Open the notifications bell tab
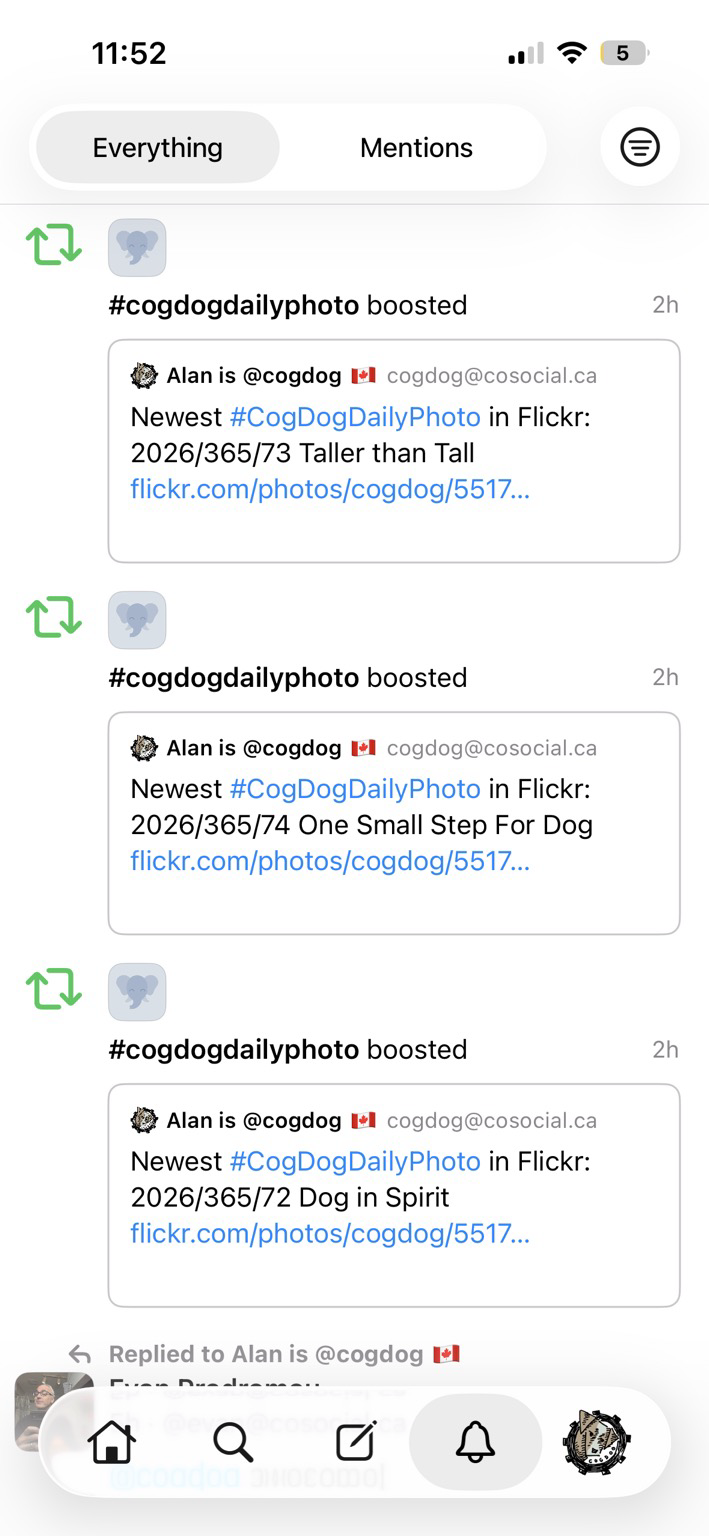Viewport: 709px width, 1536px height. [476, 1442]
